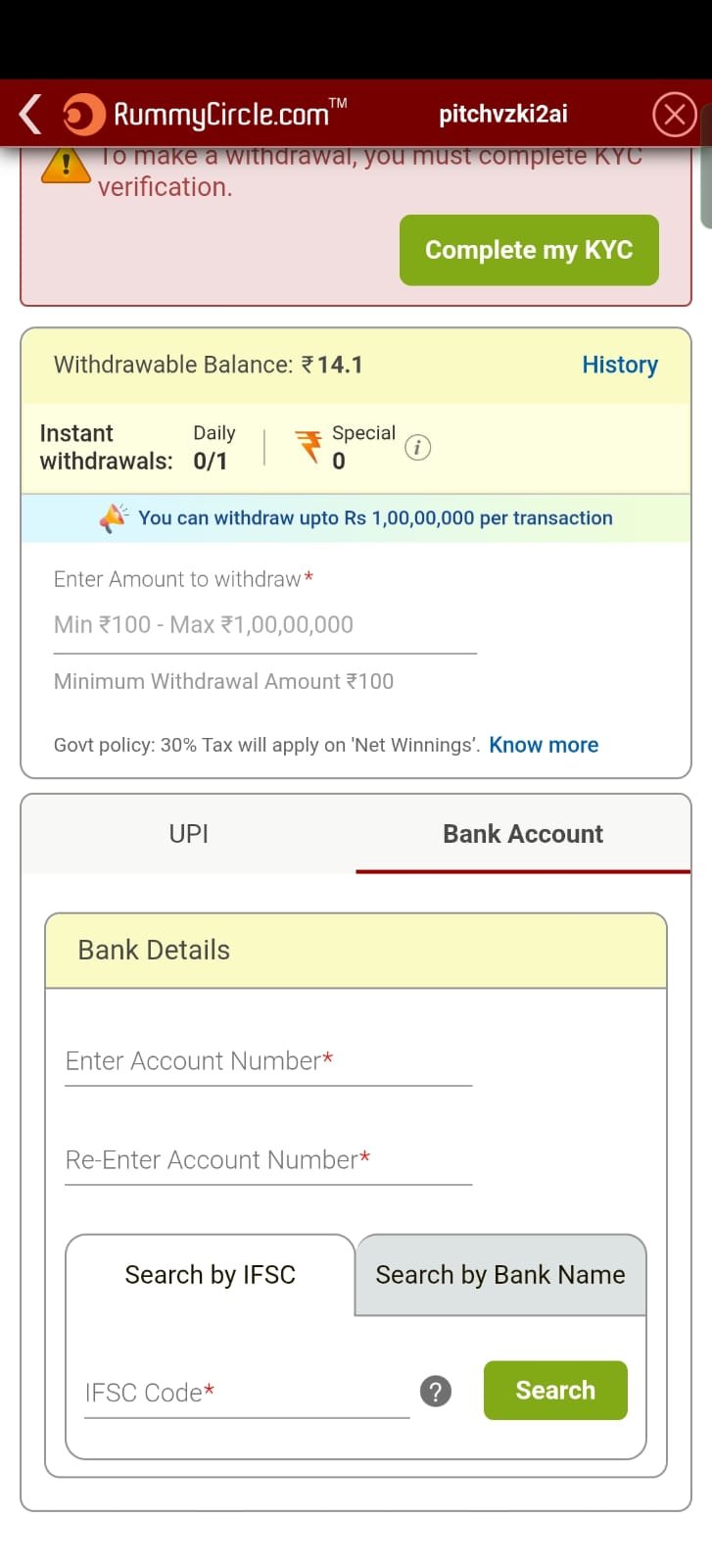Focus the Re-Enter Account Number field

267,1160
